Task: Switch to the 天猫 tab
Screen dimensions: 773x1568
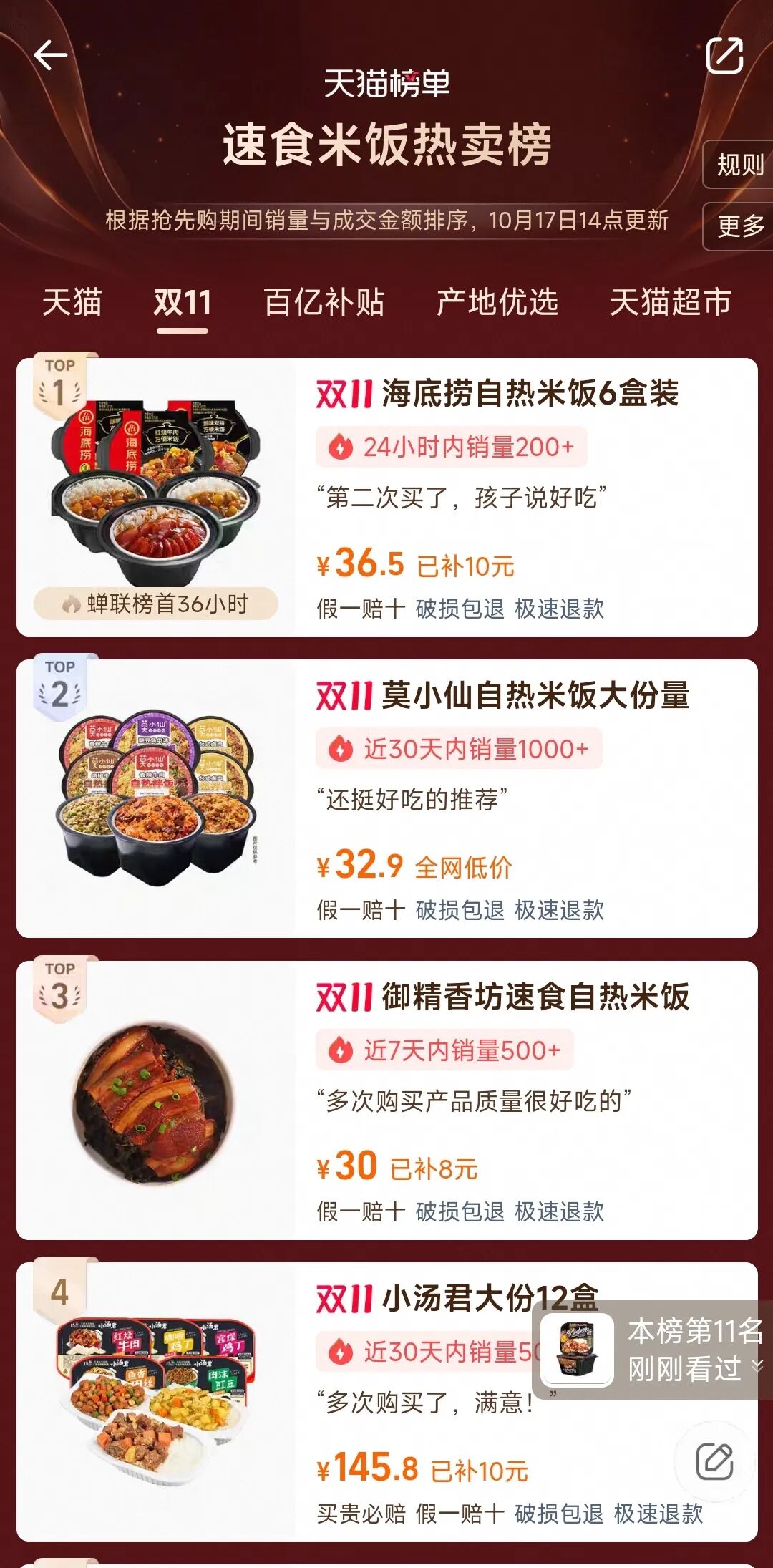Action: tap(72, 301)
